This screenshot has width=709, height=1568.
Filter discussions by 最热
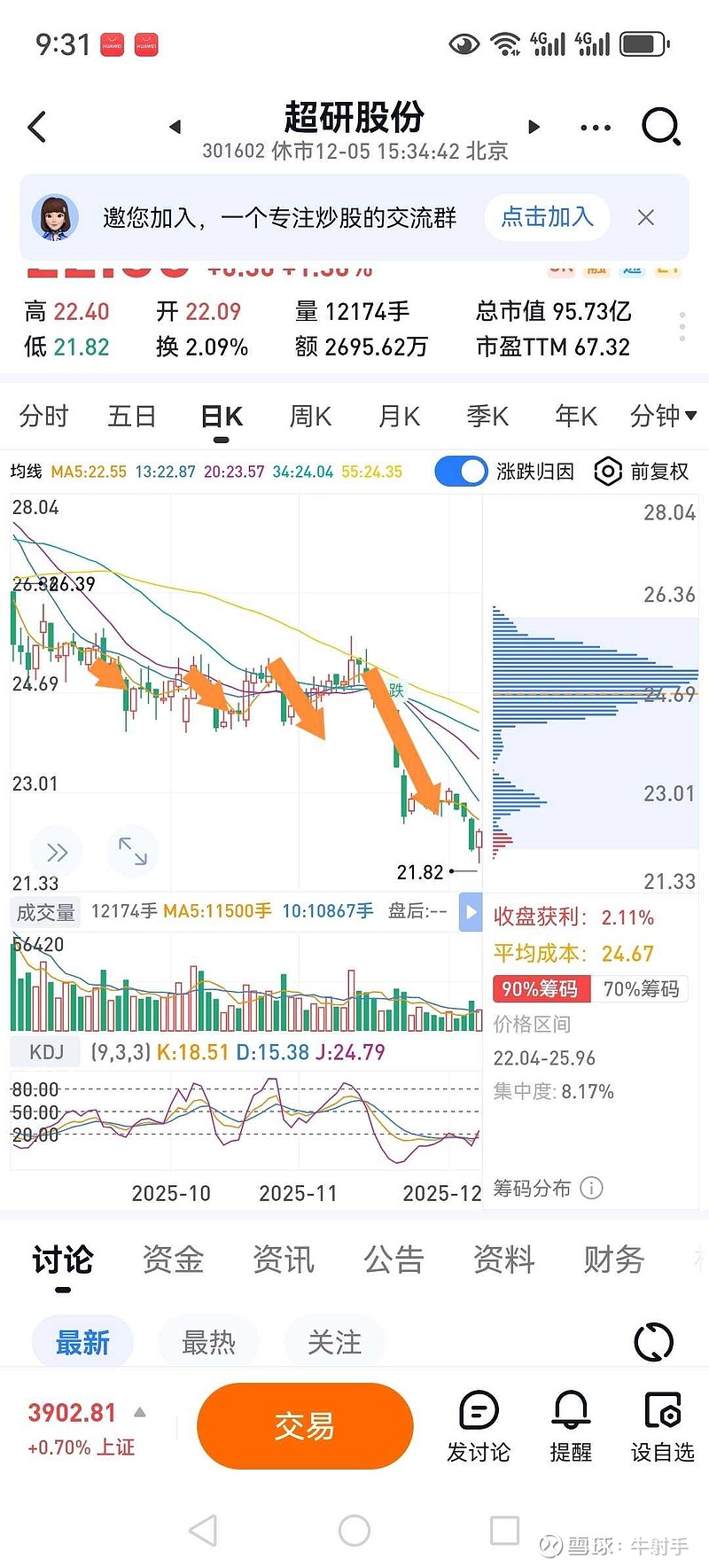coord(208,1342)
